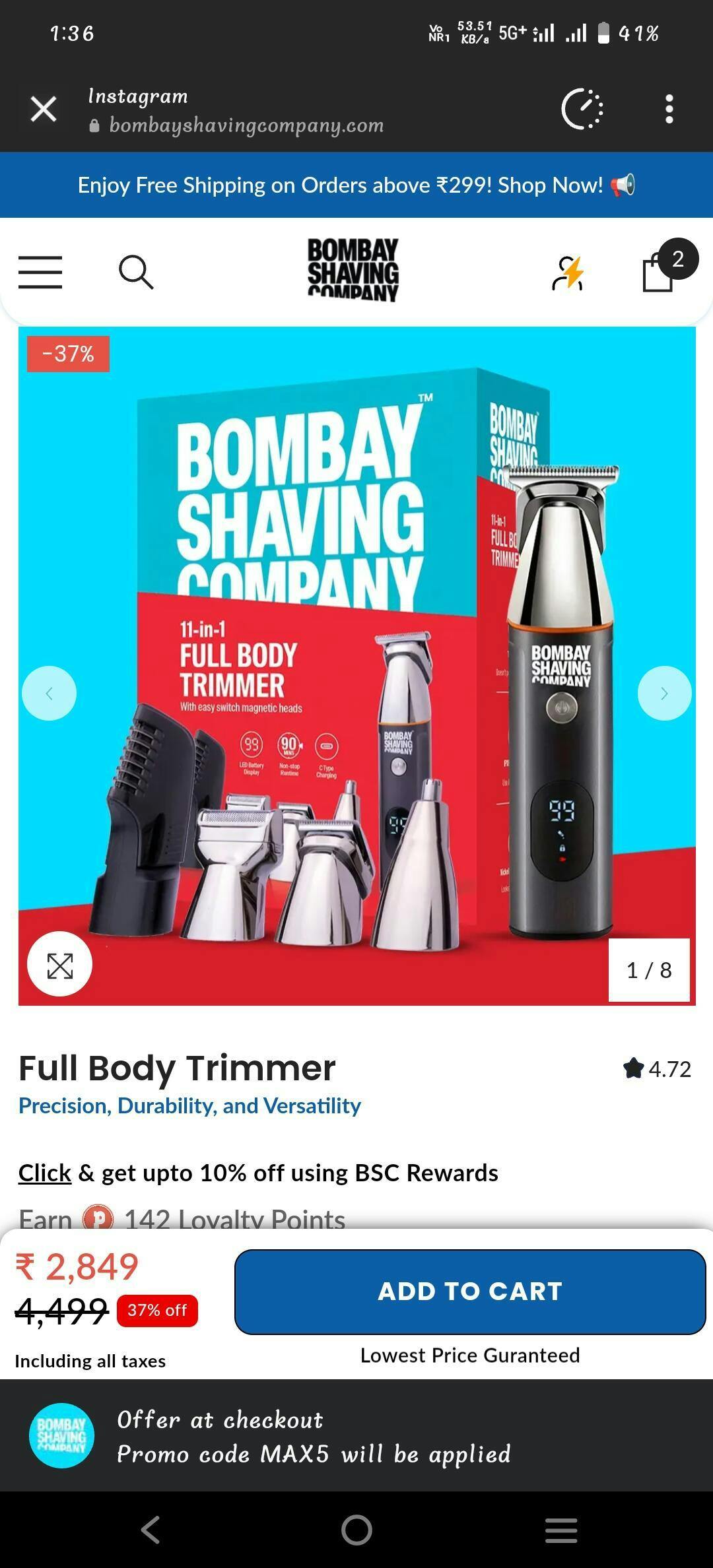The width and height of the screenshot is (713, 1568).
Task: Open the browser overflow menu
Action: click(x=669, y=109)
